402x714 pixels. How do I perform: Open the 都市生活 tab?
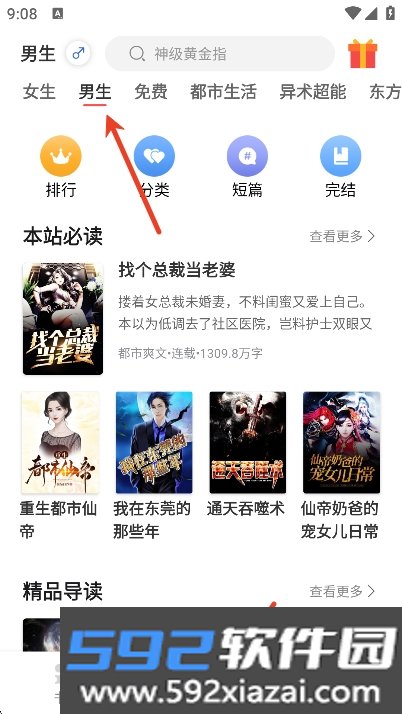coord(223,92)
